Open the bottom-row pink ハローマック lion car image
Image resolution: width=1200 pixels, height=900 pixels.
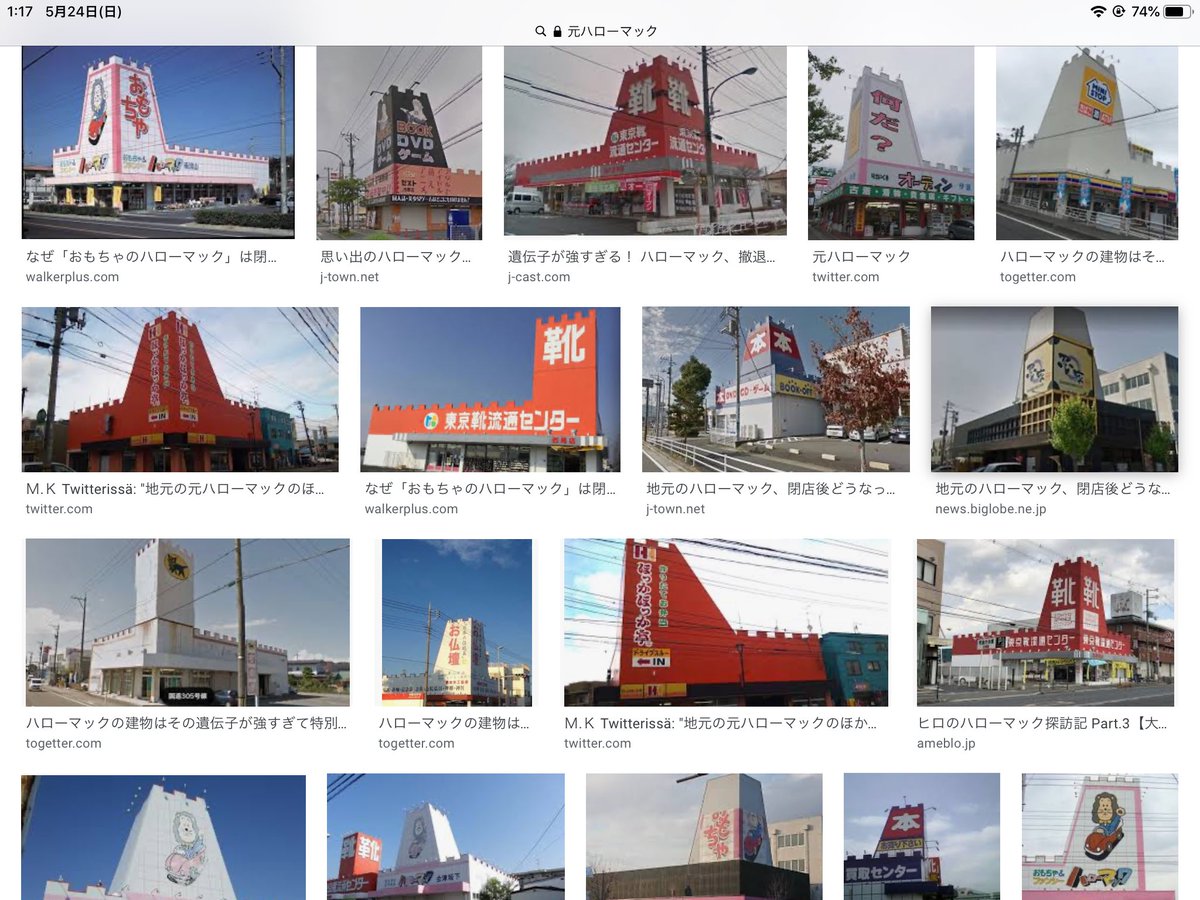coord(1099,838)
